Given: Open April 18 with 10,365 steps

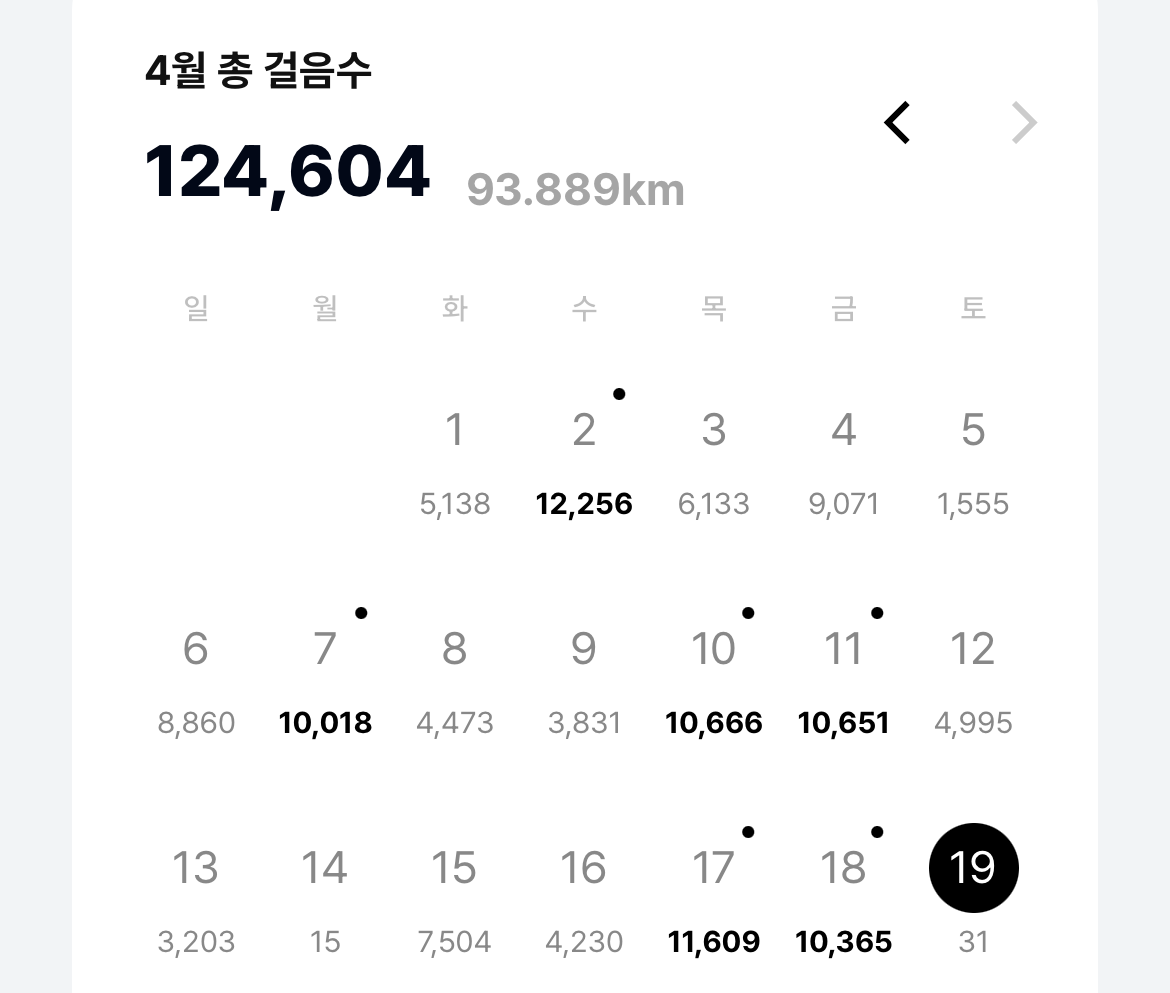Looking at the screenshot, I should [x=843, y=900].
